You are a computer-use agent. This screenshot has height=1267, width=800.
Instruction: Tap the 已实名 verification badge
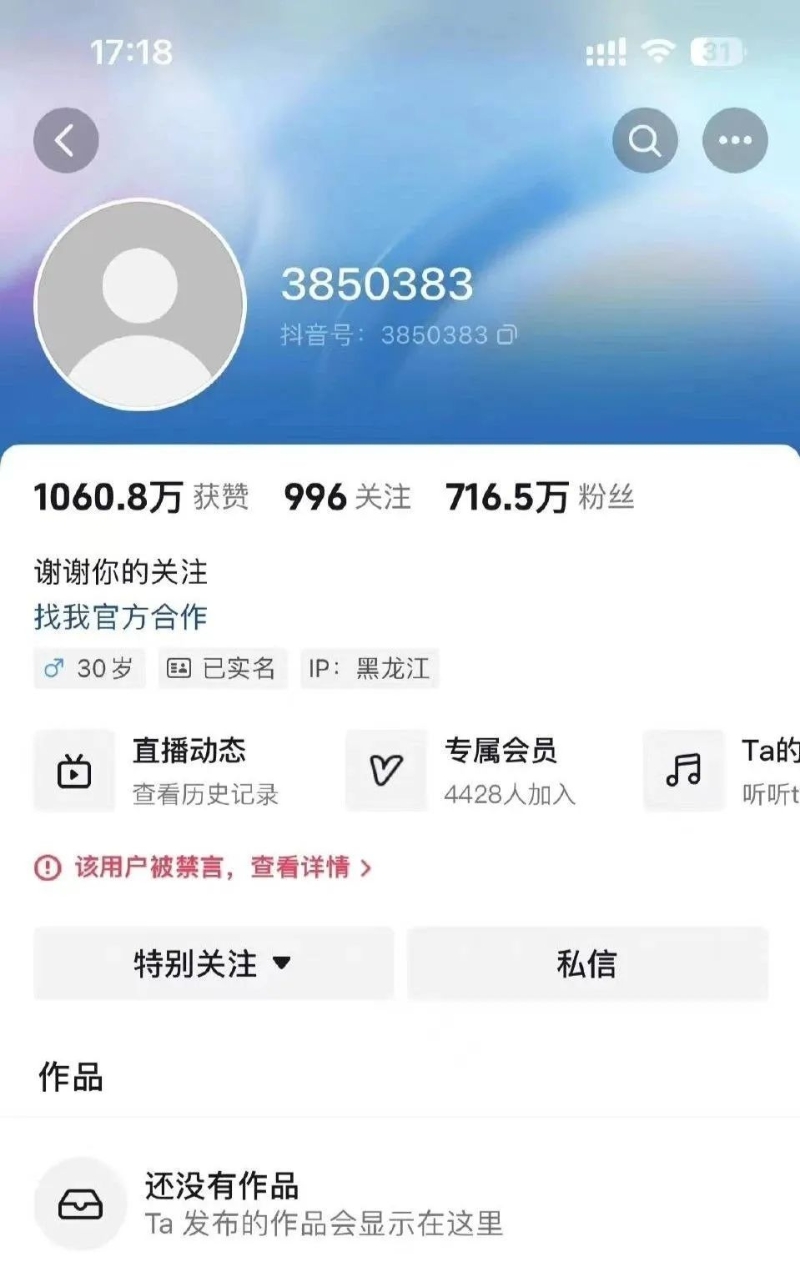[x=221, y=669]
